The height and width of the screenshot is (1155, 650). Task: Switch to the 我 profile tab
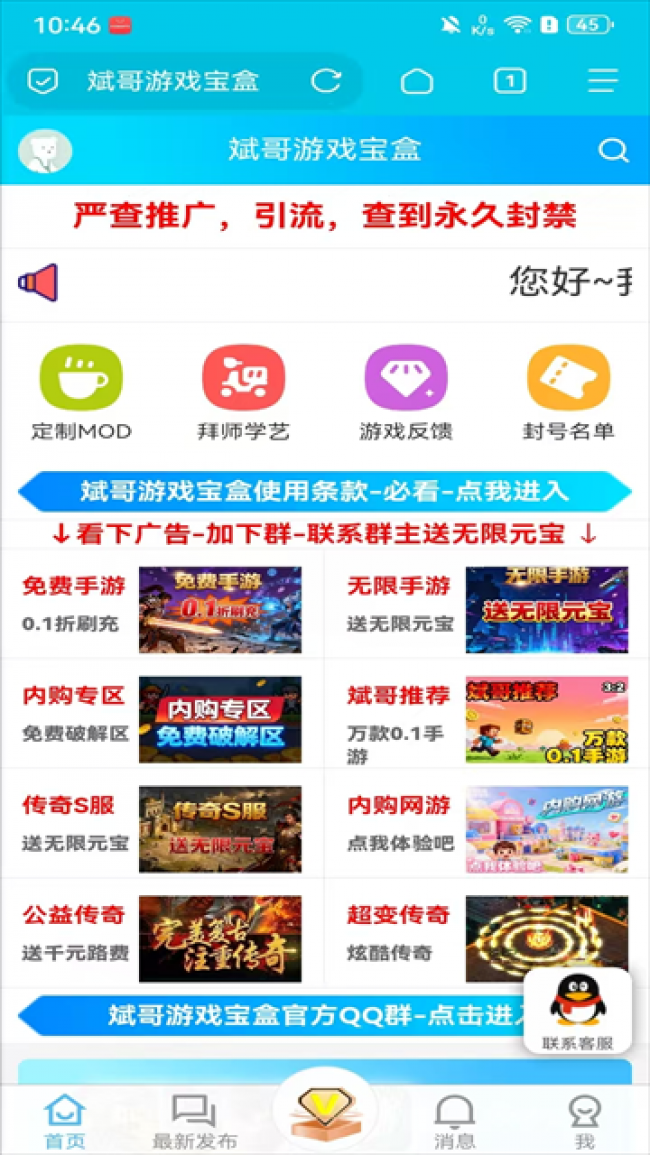(x=584, y=1122)
